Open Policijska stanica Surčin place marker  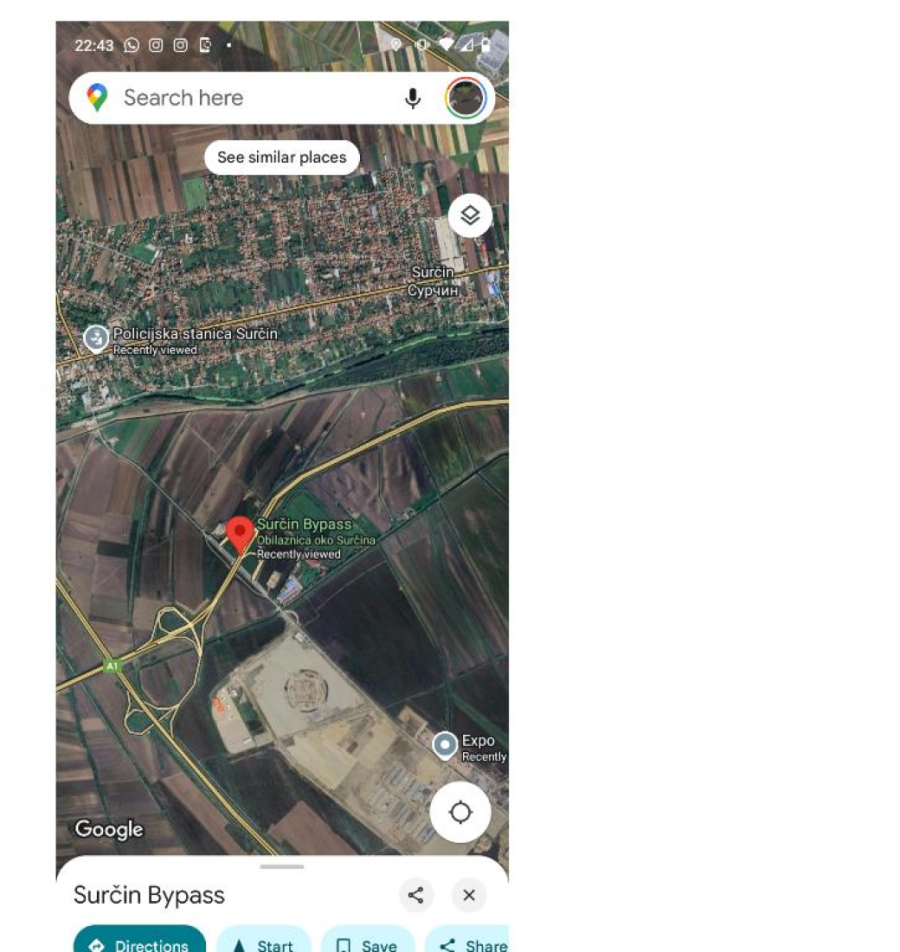(x=97, y=338)
